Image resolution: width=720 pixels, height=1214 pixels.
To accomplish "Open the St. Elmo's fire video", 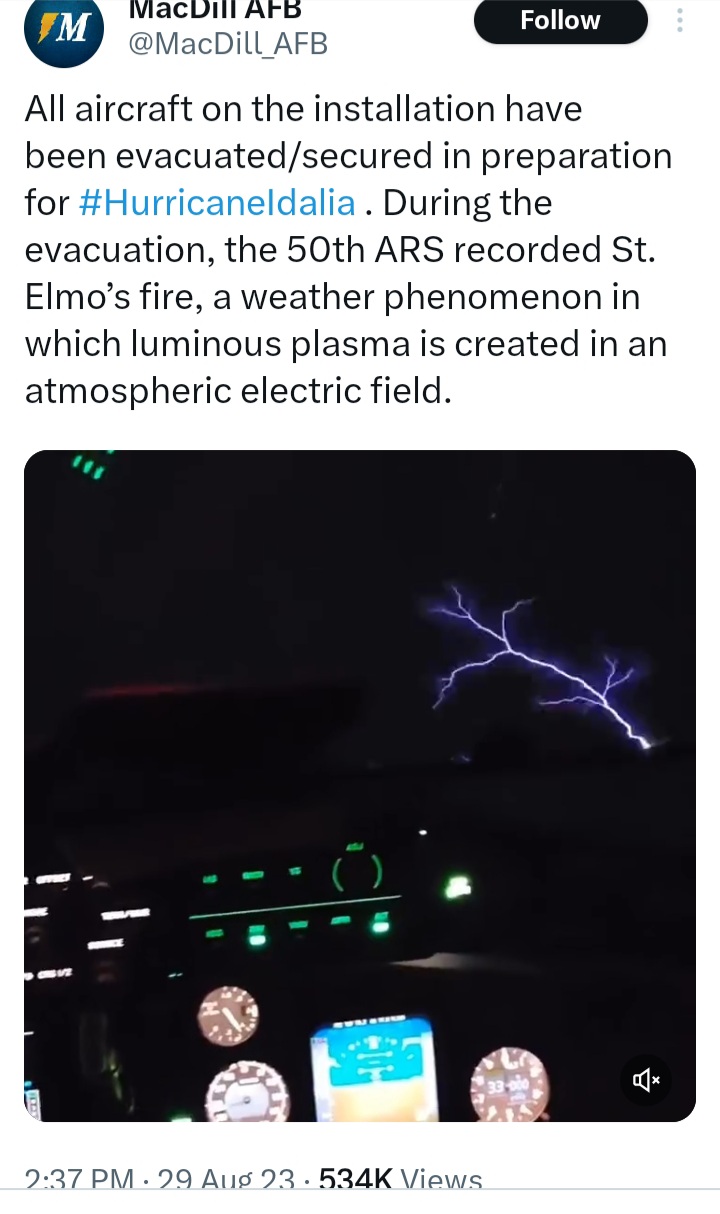I will 360,786.
